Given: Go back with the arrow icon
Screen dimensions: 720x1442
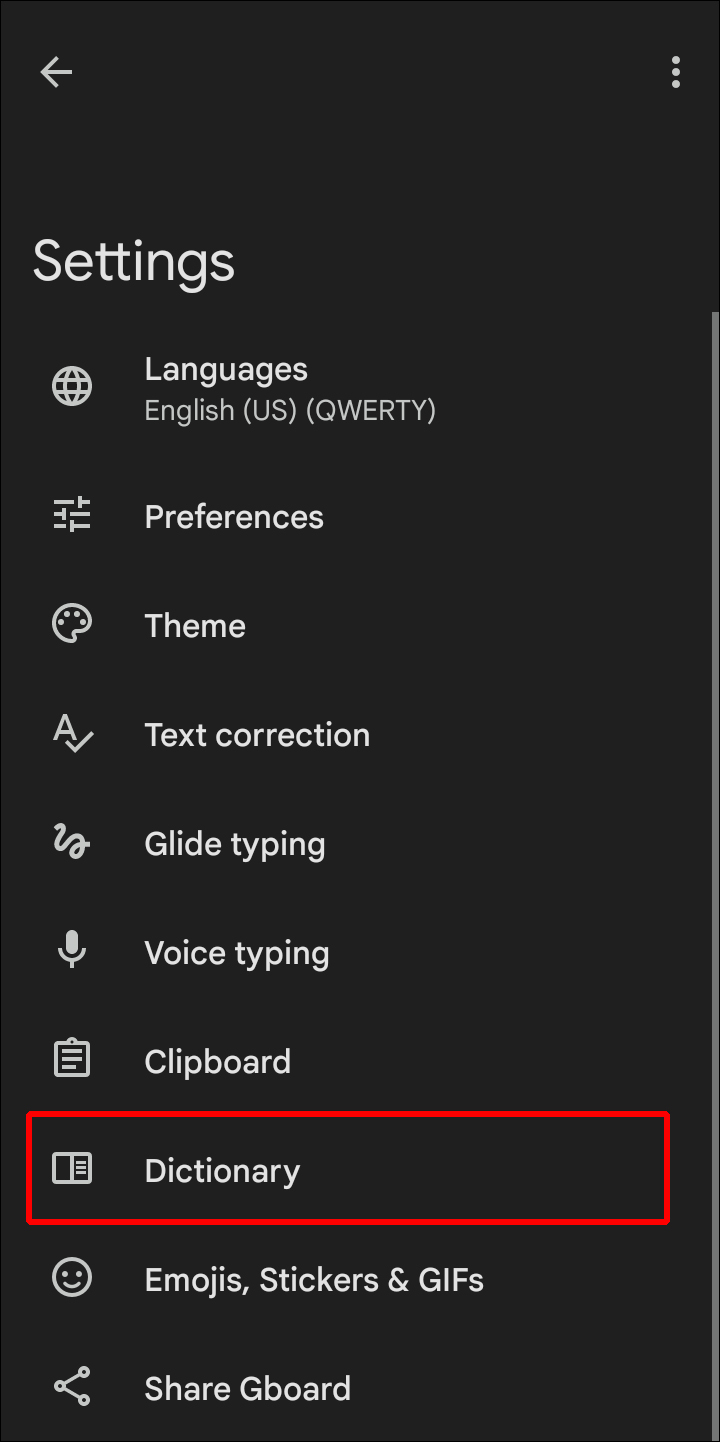Looking at the screenshot, I should coord(56,72).
